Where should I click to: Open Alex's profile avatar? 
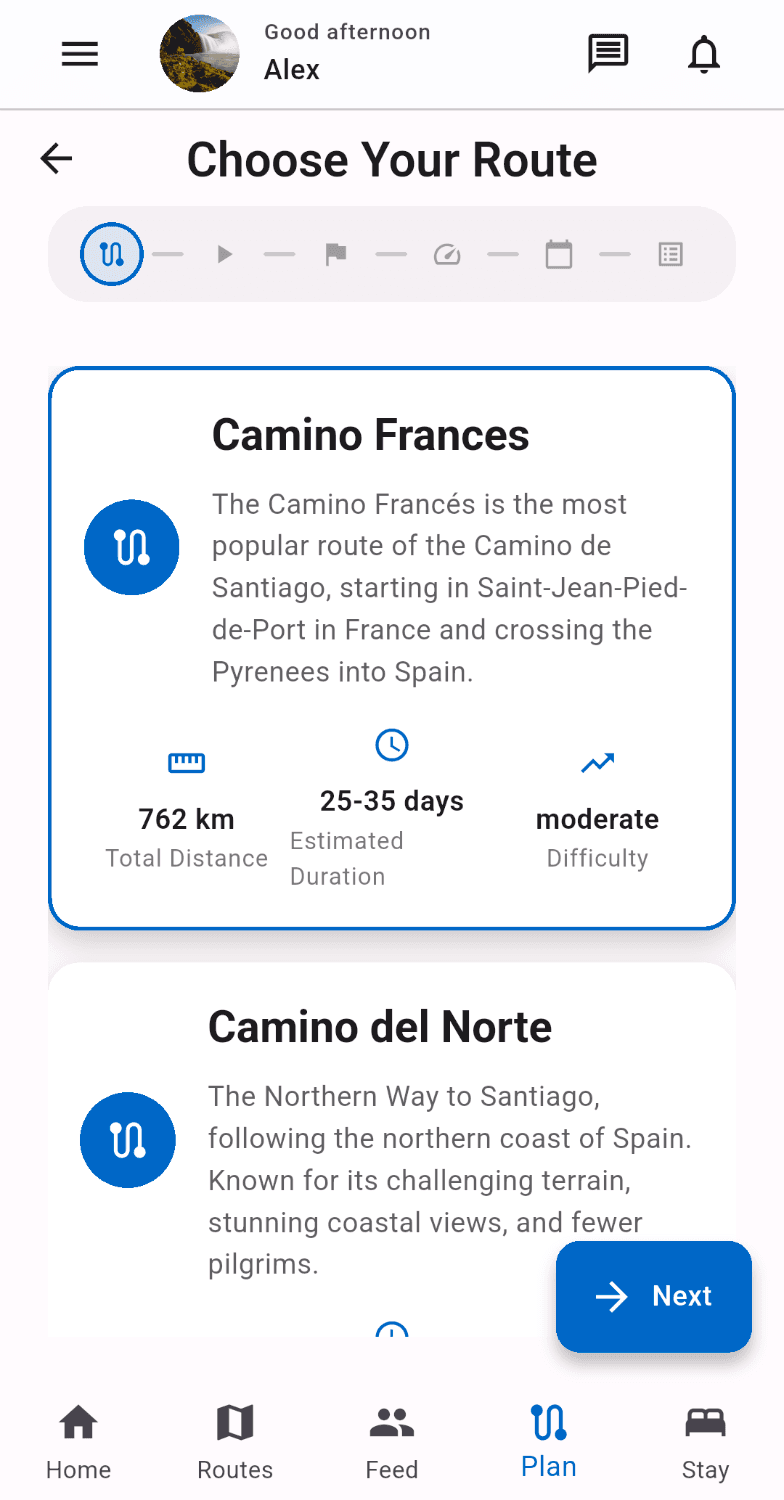click(200, 54)
